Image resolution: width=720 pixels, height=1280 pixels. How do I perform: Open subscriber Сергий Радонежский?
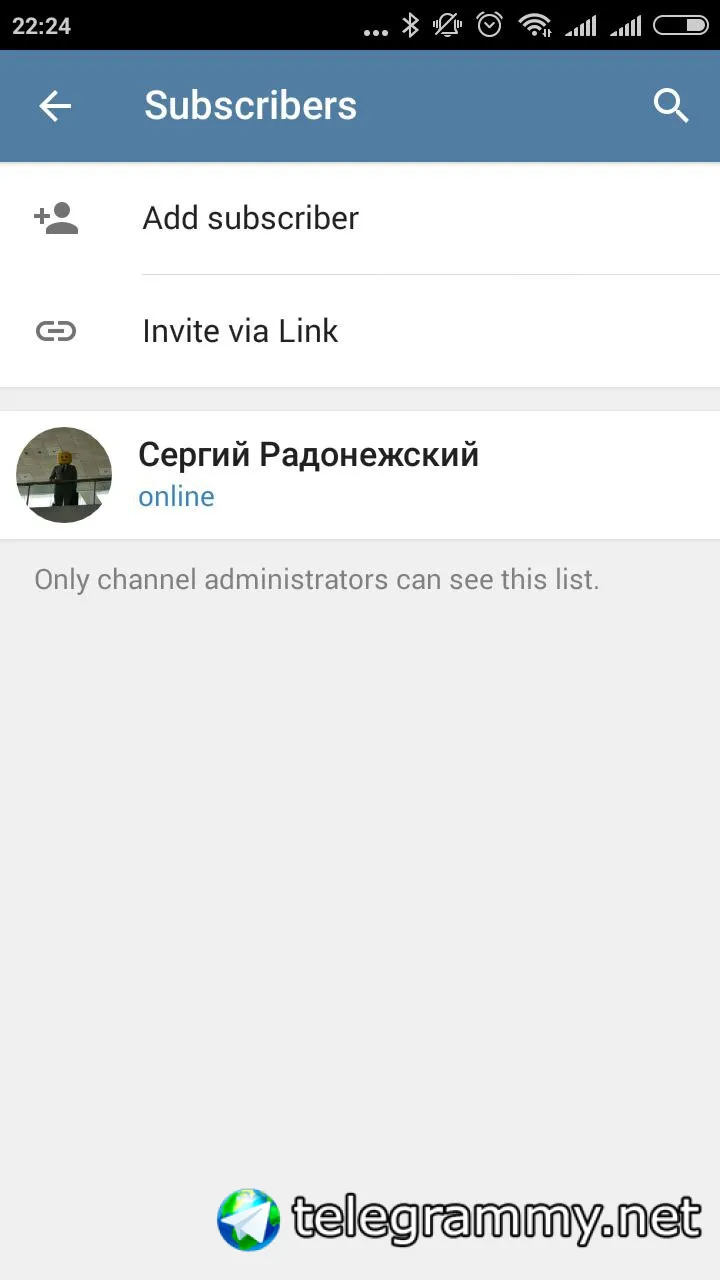(x=308, y=474)
